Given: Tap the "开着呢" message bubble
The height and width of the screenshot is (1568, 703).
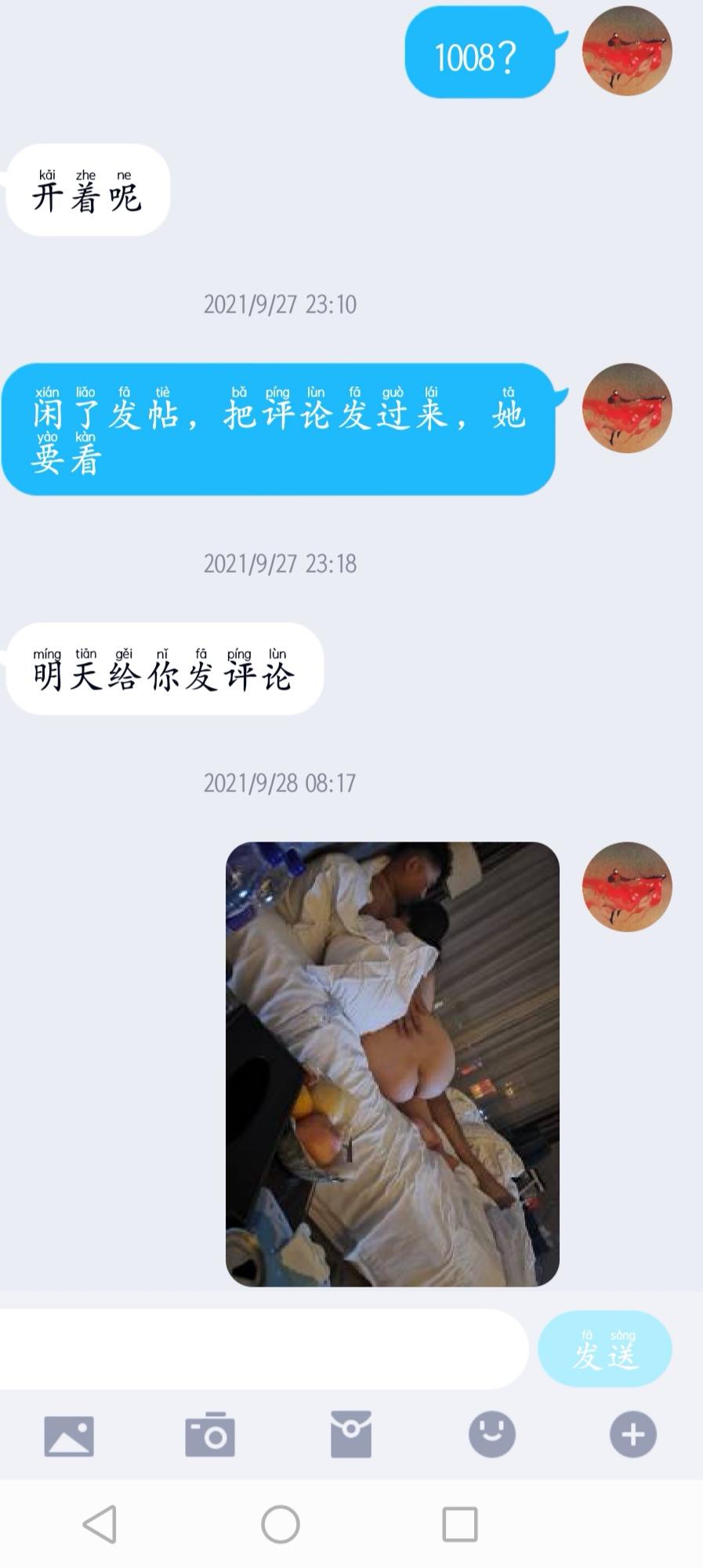Looking at the screenshot, I should click(x=87, y=192).
